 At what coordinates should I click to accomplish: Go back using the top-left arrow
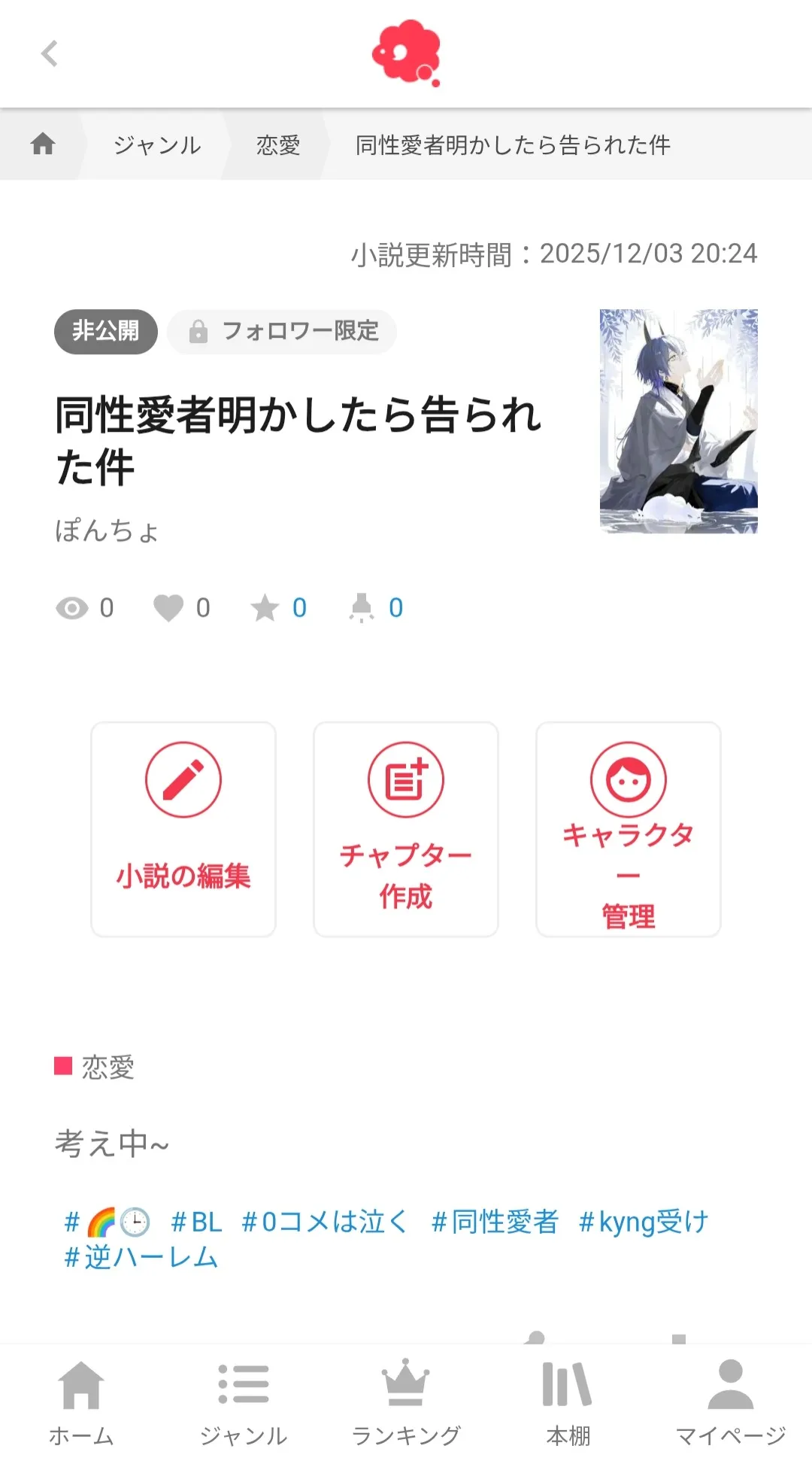(x=50, y=53)
